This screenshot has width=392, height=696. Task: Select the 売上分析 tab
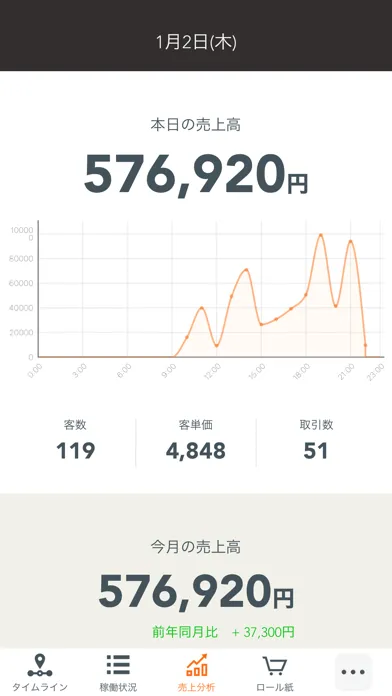[x=196, y=672]
